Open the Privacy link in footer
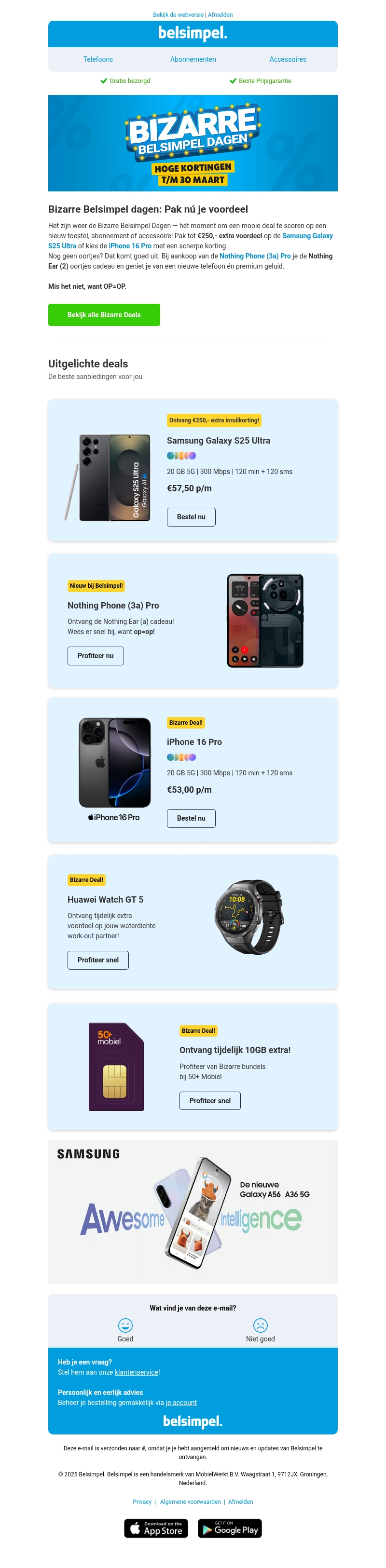Viewport: 386px width, 1568px height. [x=142, y=1501]
